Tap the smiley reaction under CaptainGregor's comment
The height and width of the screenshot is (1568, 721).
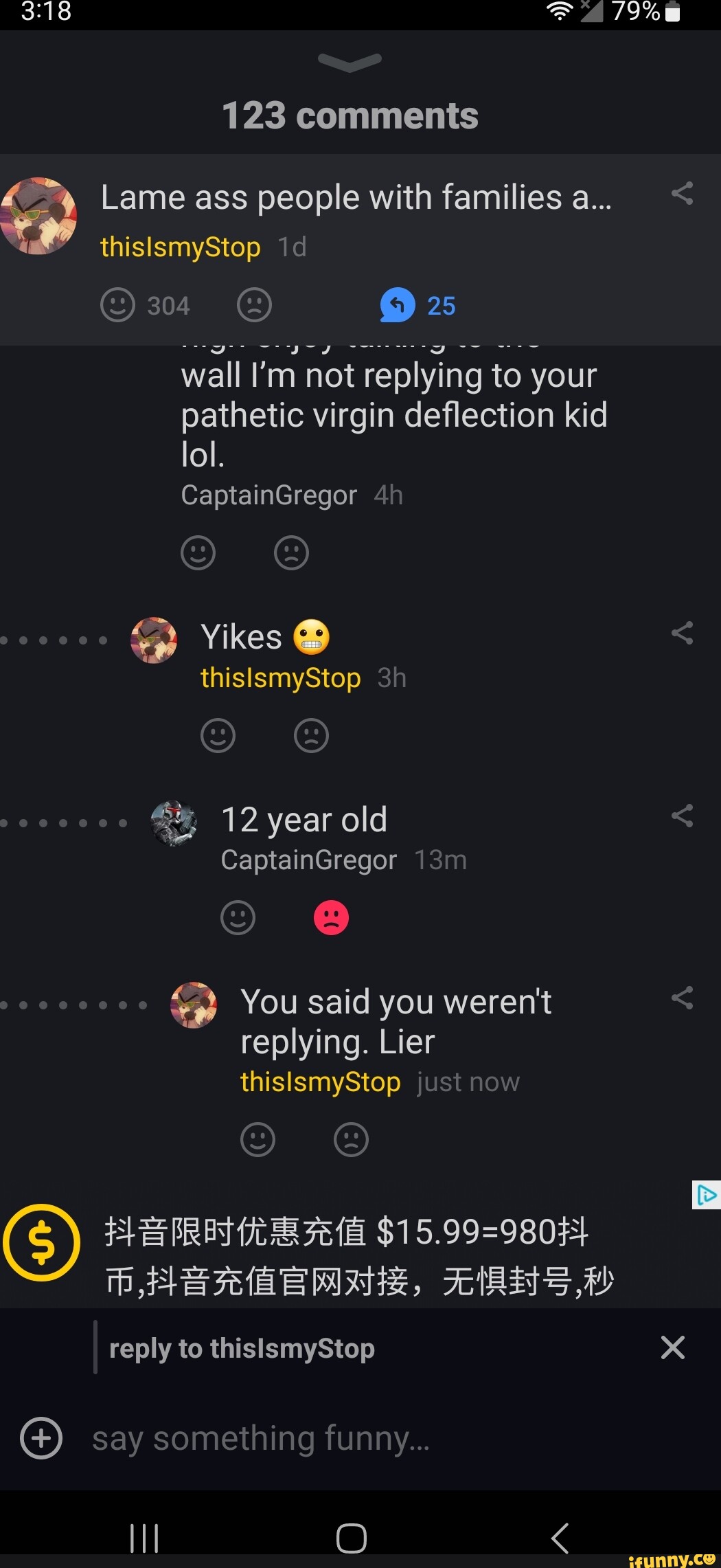pos(198,552)
